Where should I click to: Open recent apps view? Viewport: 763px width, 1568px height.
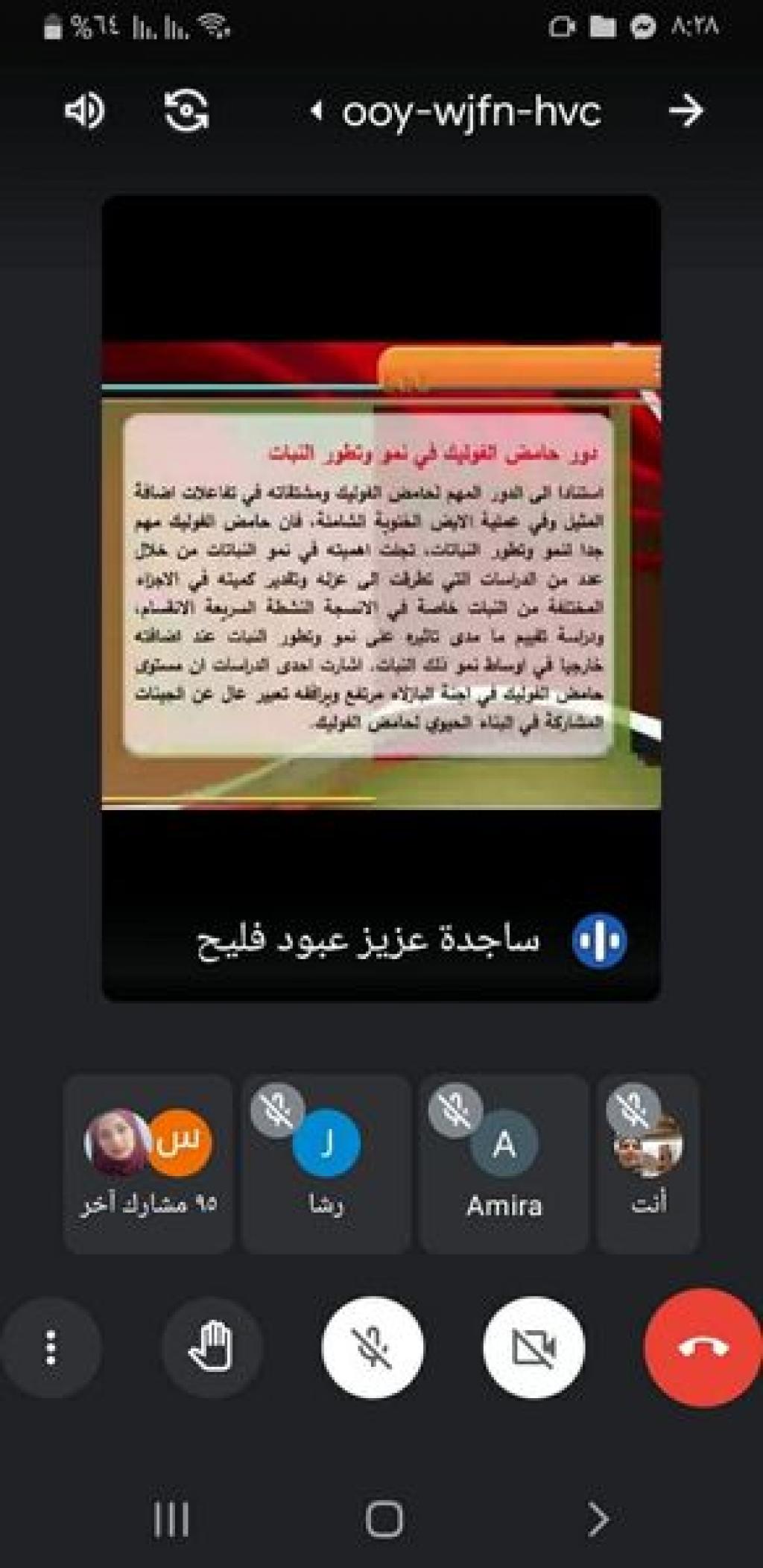pos(171,1519)
